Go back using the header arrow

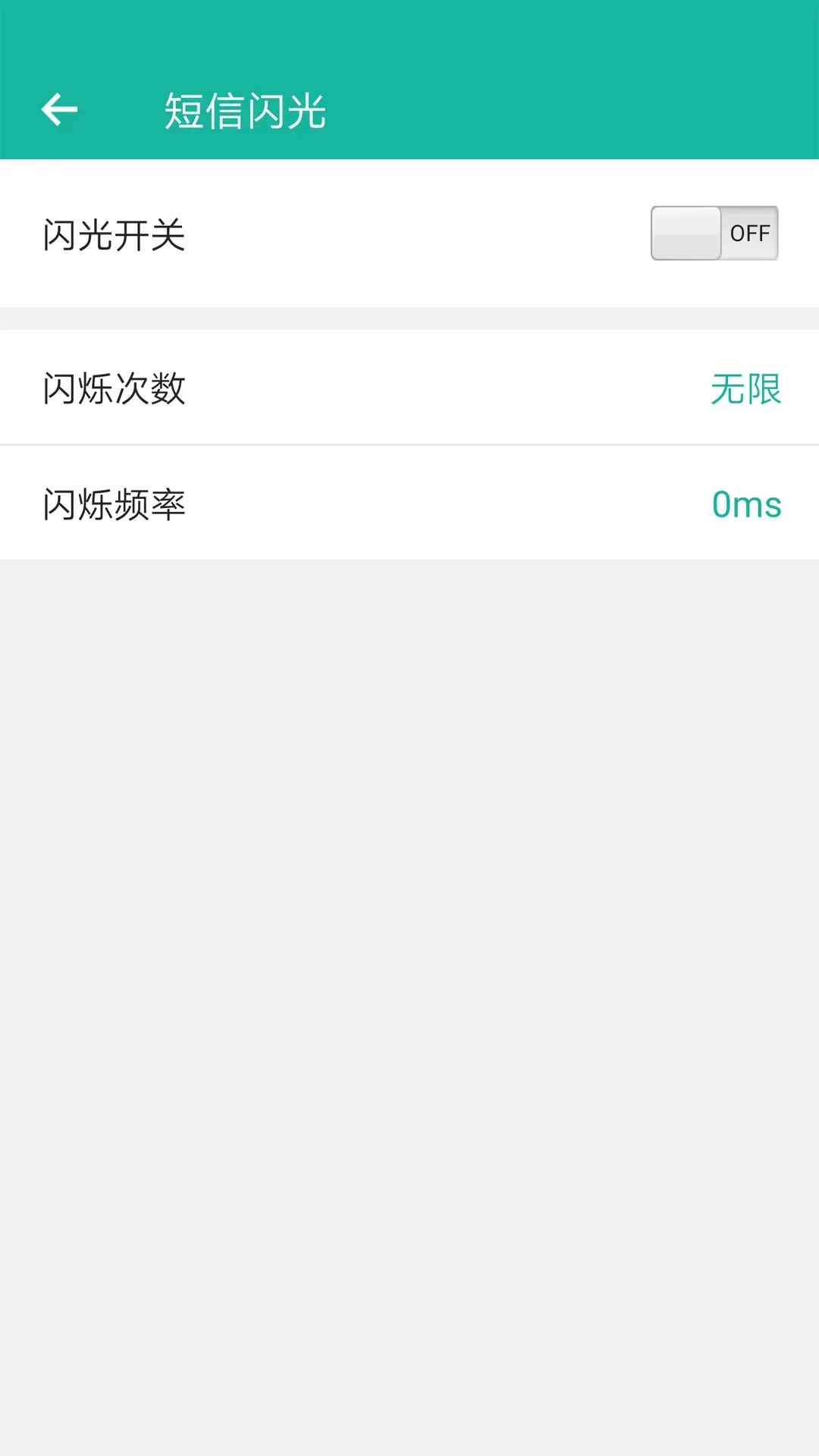(x=59, y=111)
